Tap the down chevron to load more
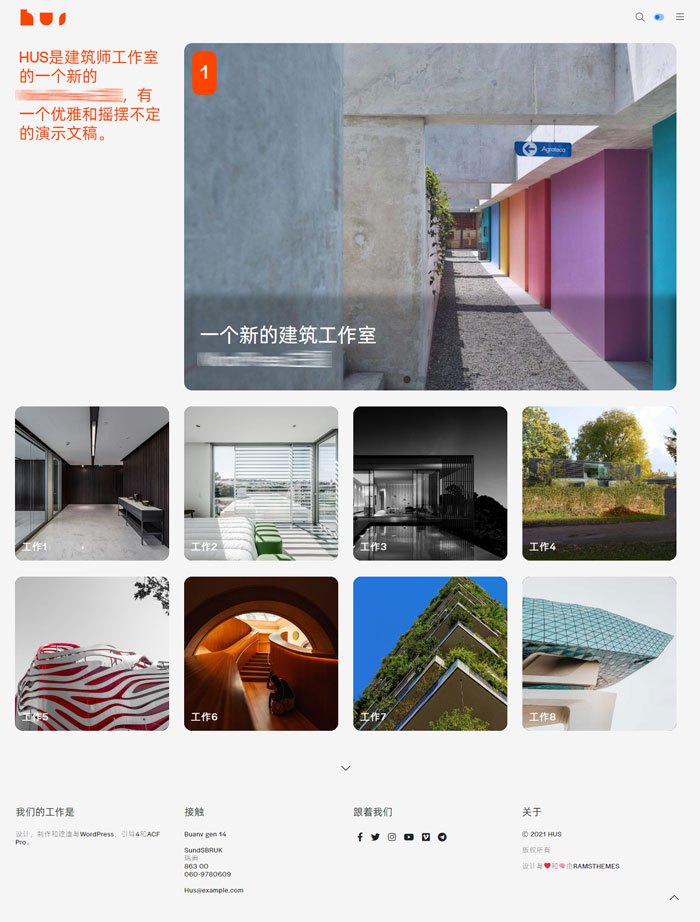This screenshot has height=922, width=700. pos(346,768)
